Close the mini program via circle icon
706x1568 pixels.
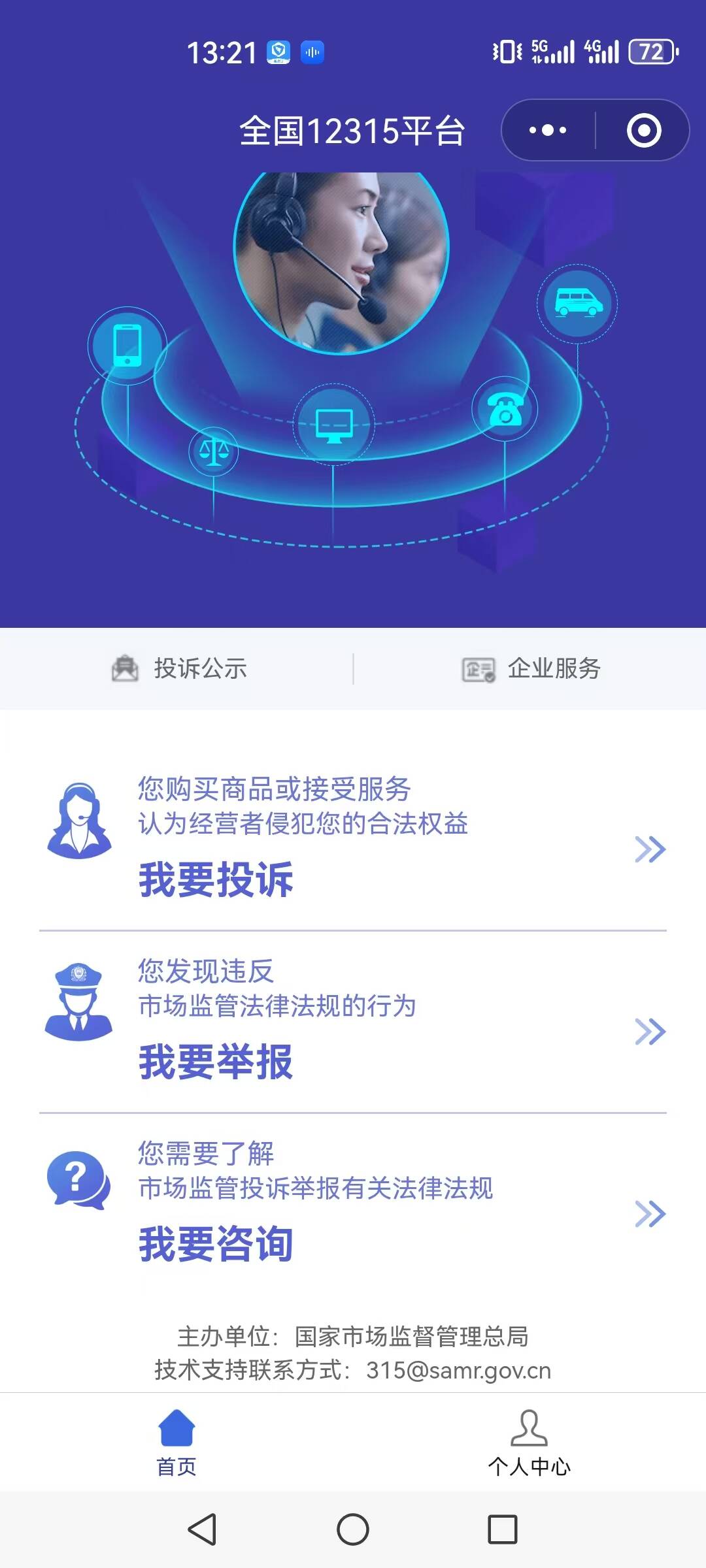pyautogui.click(x=643, y=130)
